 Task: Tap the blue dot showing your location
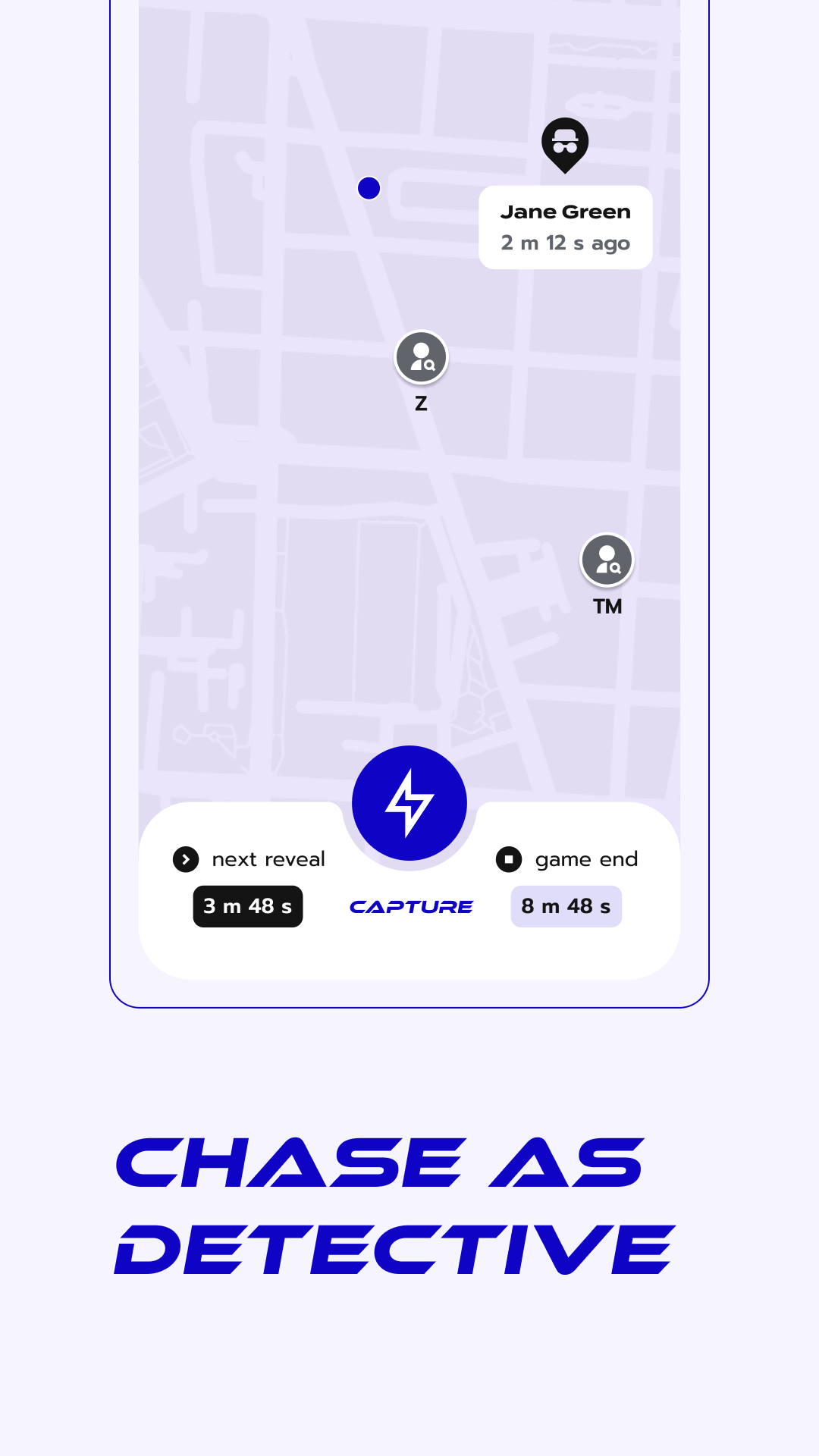[369, 187]
